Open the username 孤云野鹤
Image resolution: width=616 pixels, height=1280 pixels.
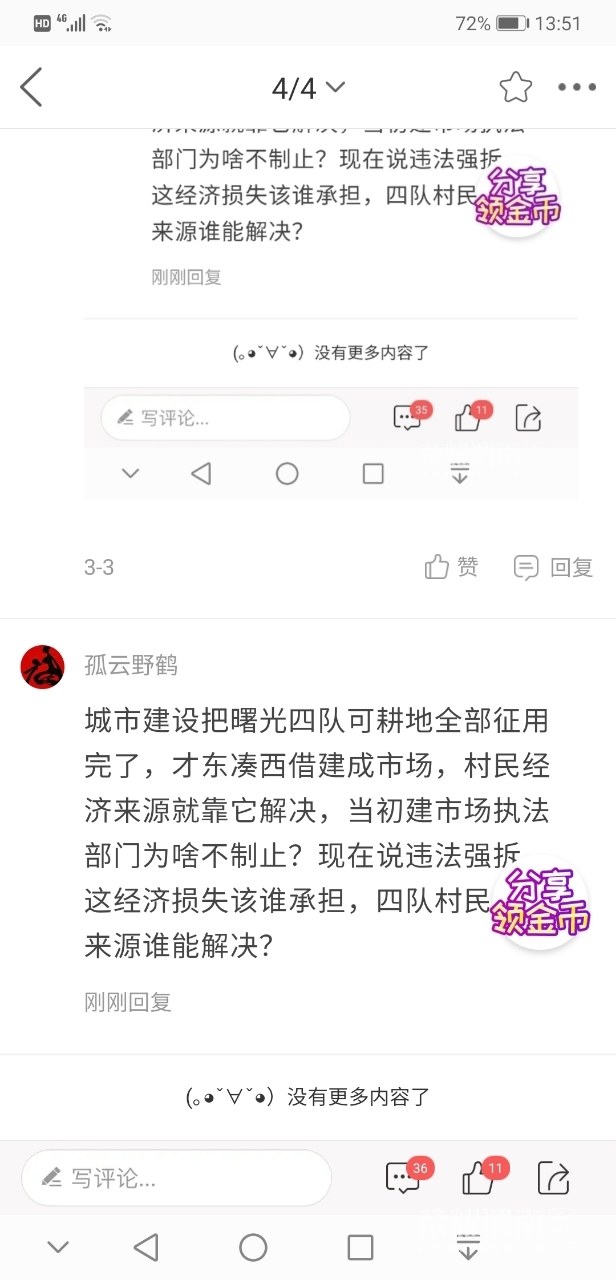coord(131,666)
